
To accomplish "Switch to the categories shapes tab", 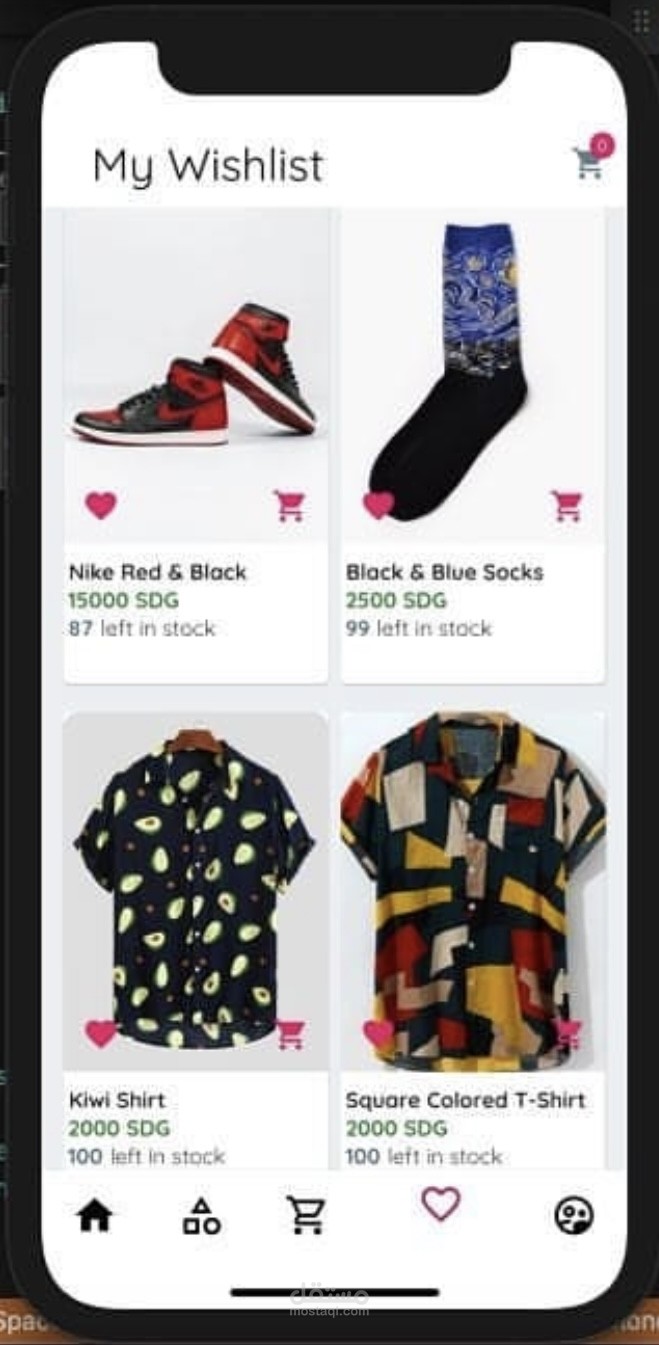I will 201,1216.
